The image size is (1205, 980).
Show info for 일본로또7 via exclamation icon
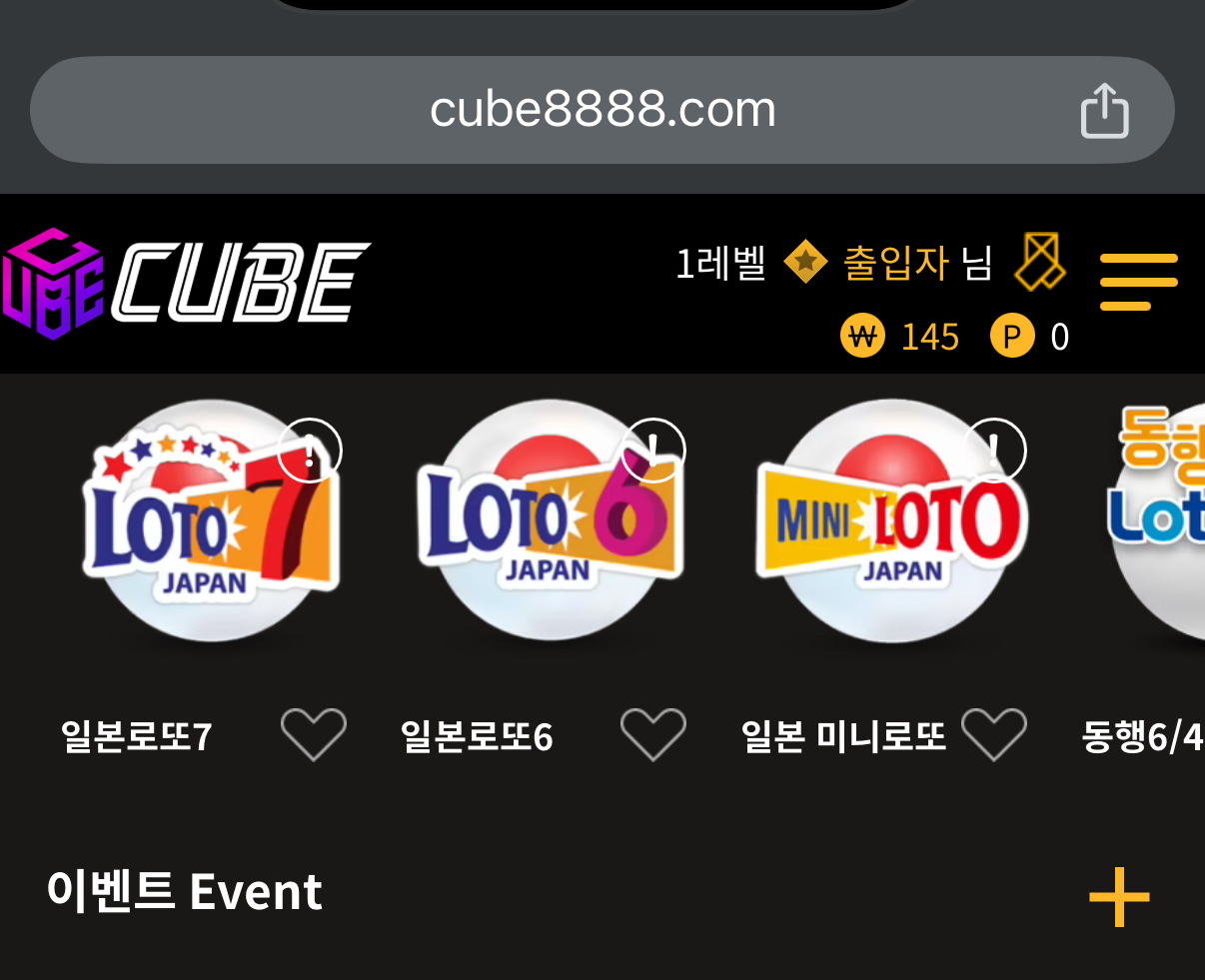click(310, 451)
